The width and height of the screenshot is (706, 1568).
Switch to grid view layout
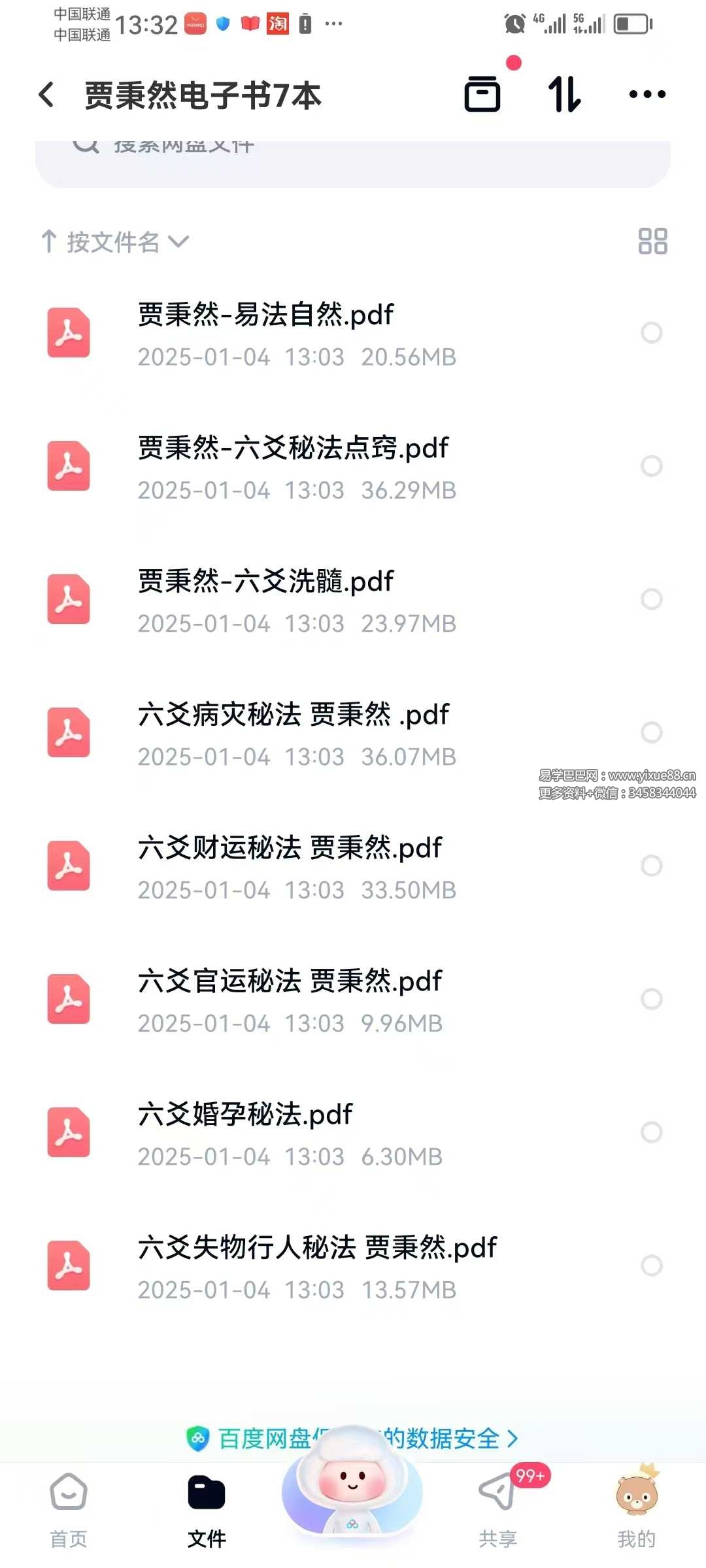pyautogui.click(x=652, y=241)
